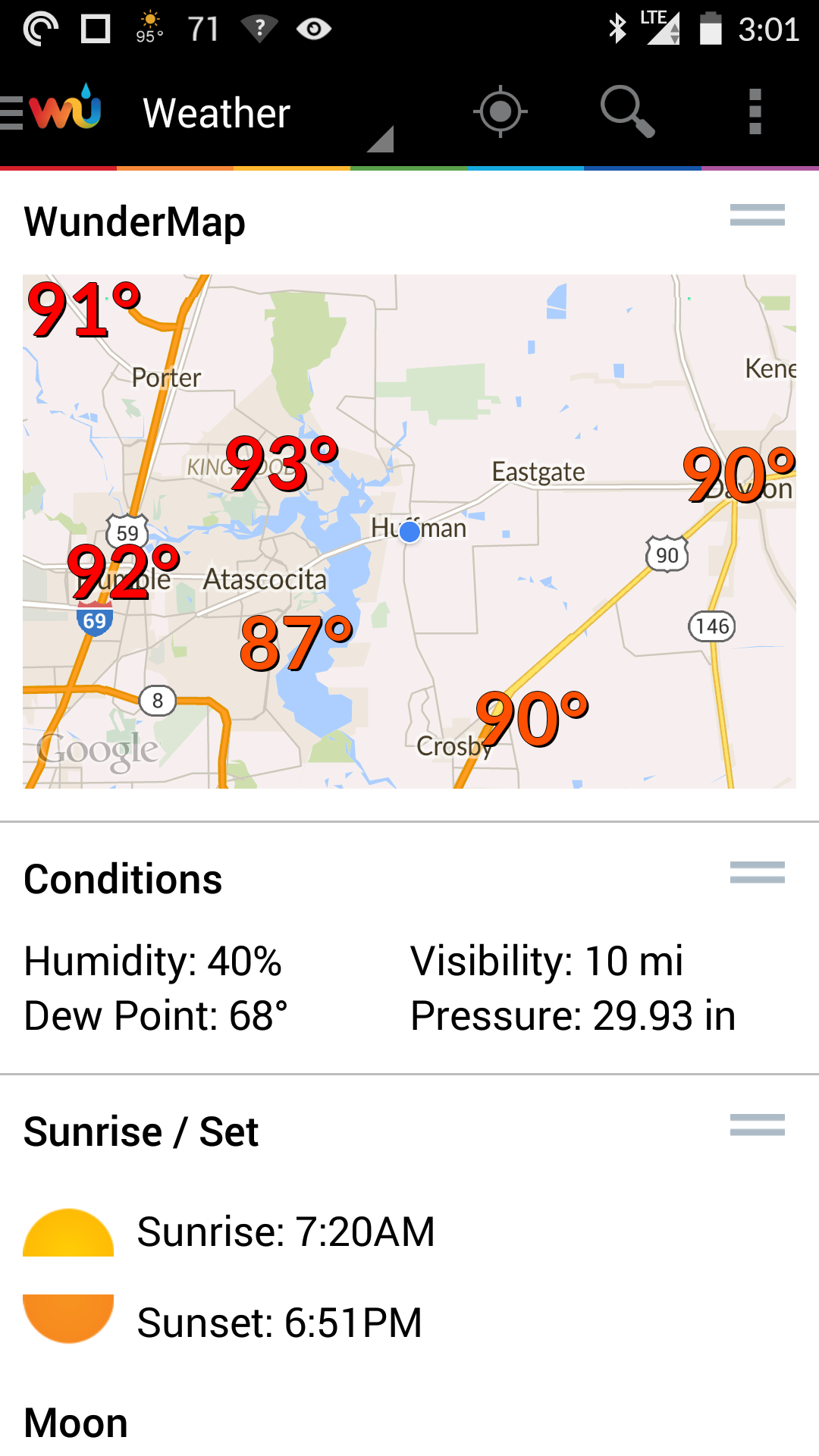Tap the Conditions section reorder handle
819x1456 pixels.
pos(758,872)
